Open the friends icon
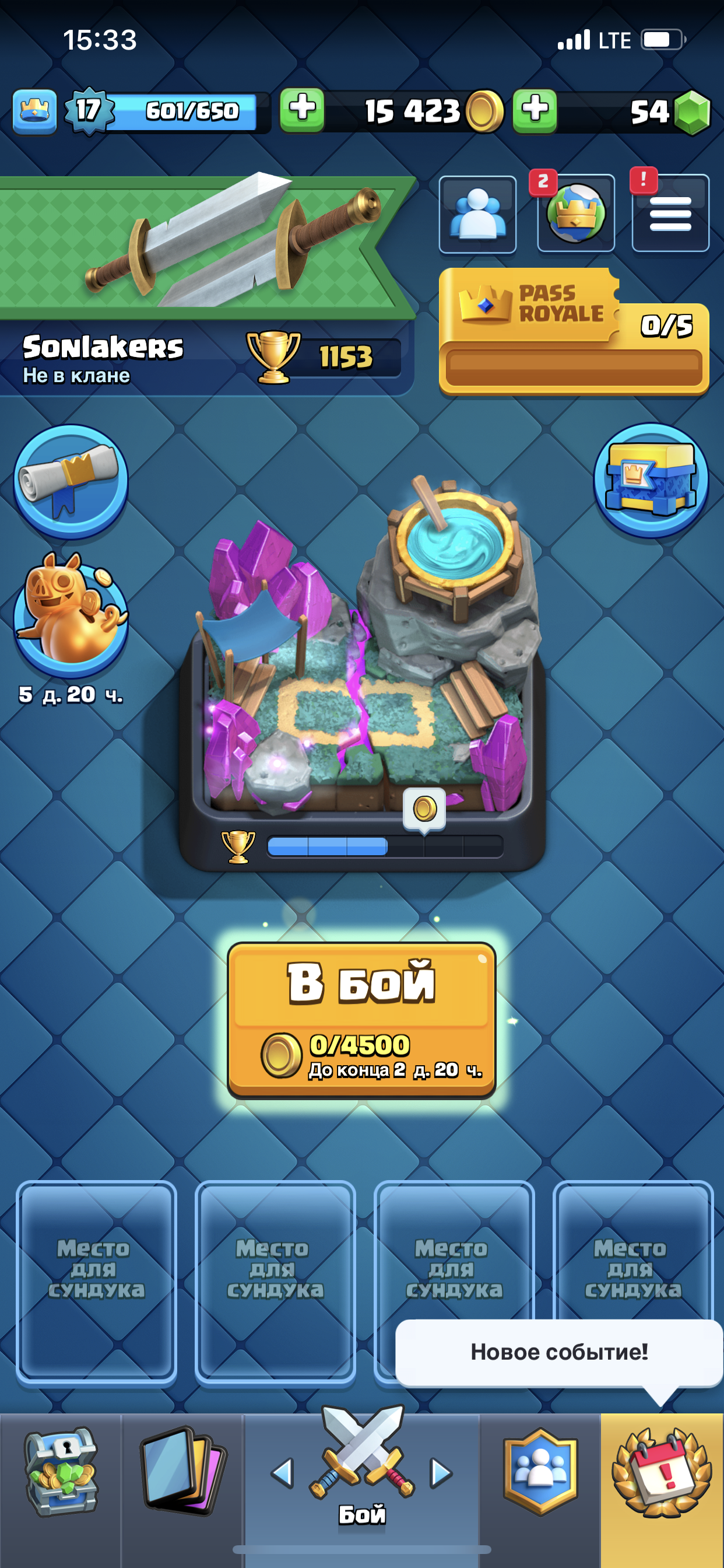This screenshot has height=1568, width=724. pos(477,214)
